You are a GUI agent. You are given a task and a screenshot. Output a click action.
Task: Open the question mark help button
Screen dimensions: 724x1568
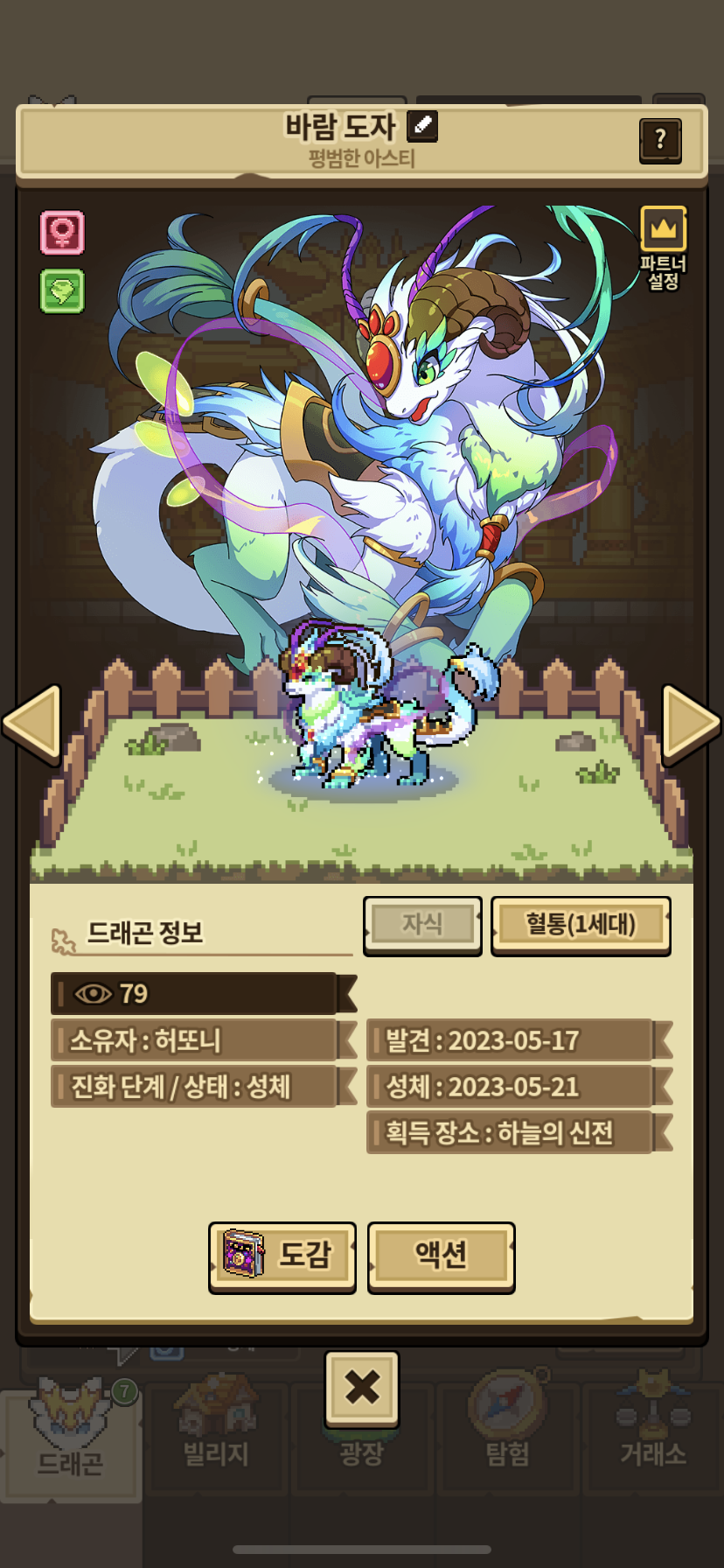pyautogui.click(x=660, y=139)
